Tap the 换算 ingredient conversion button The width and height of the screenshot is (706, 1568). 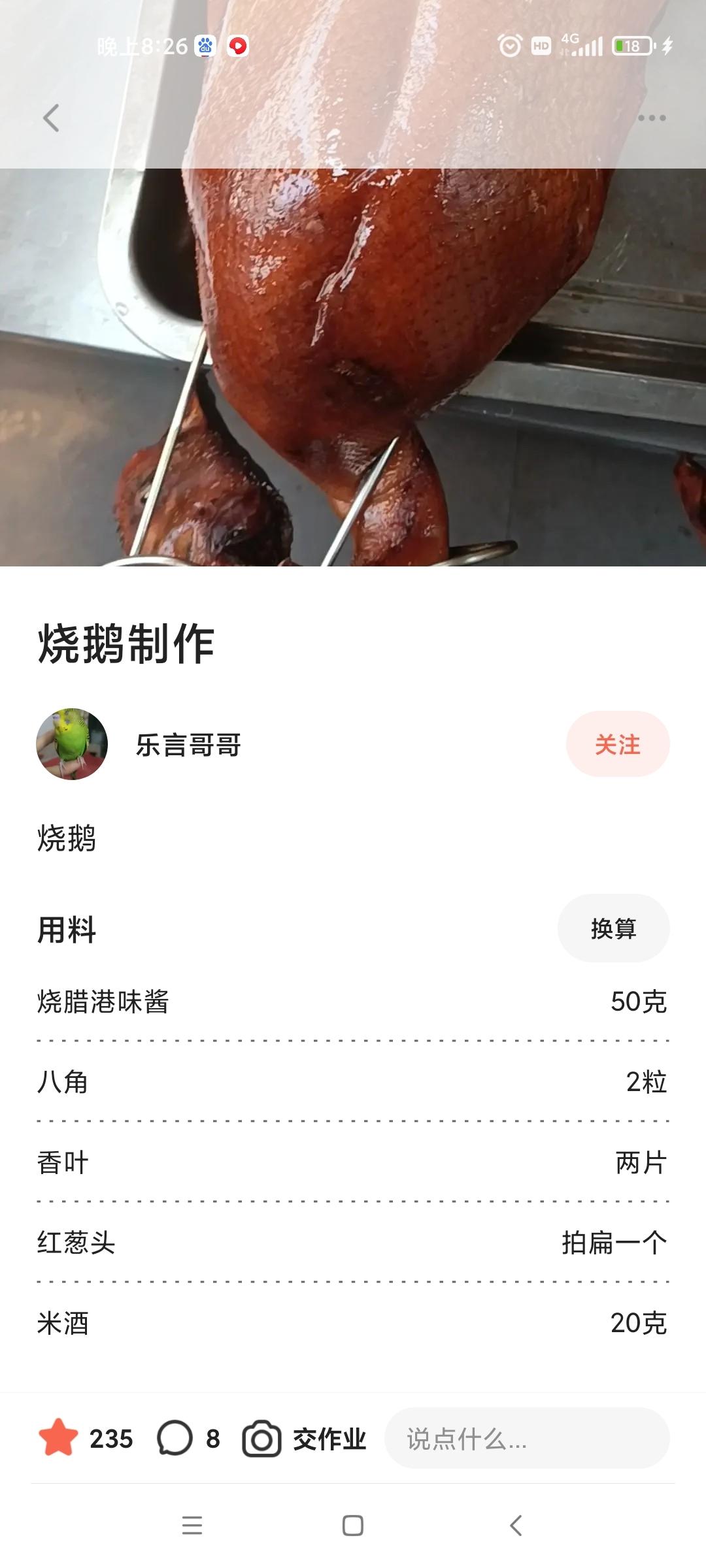tap(613, 928)
